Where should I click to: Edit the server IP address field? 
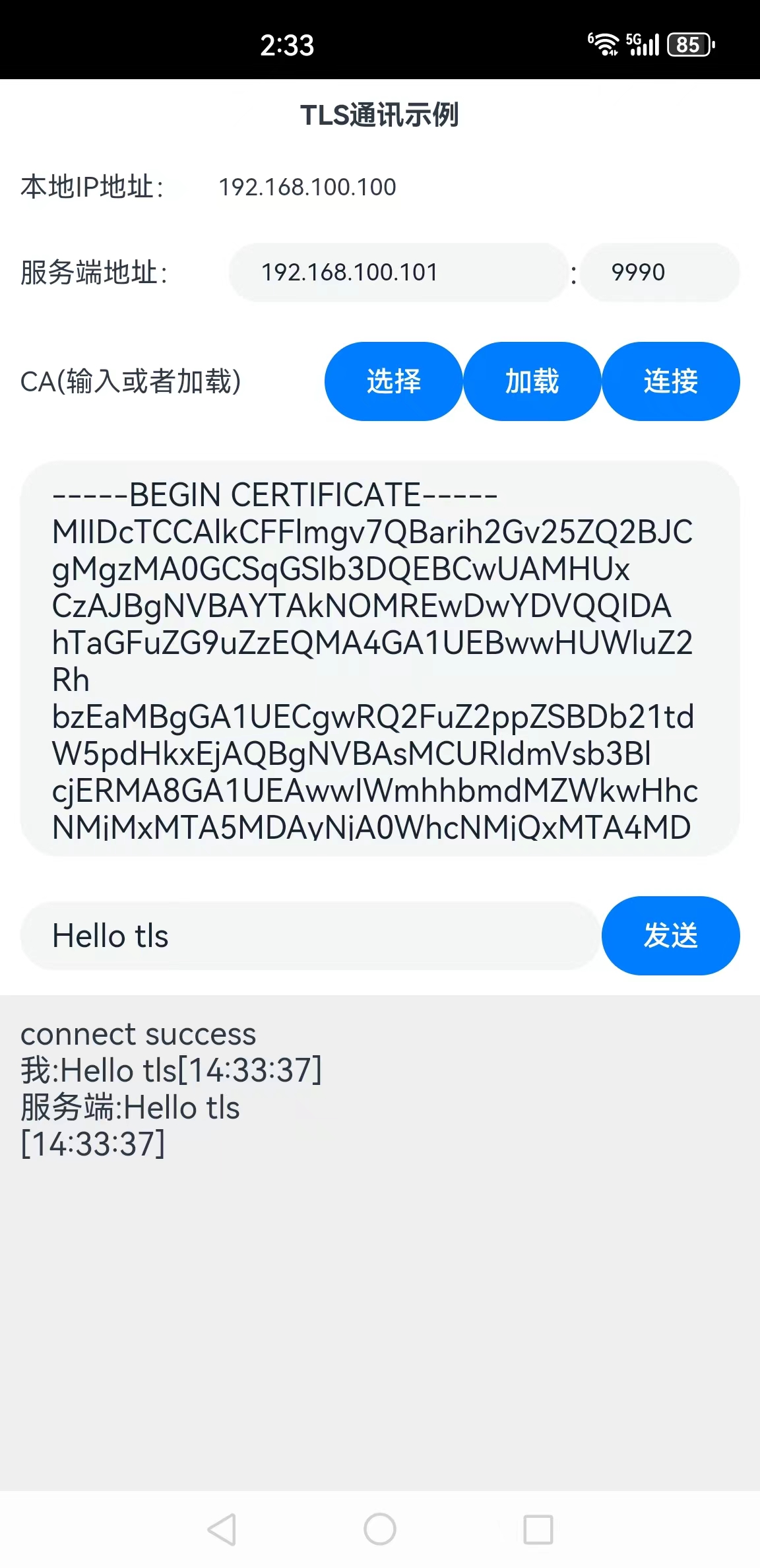coord(398,273)
